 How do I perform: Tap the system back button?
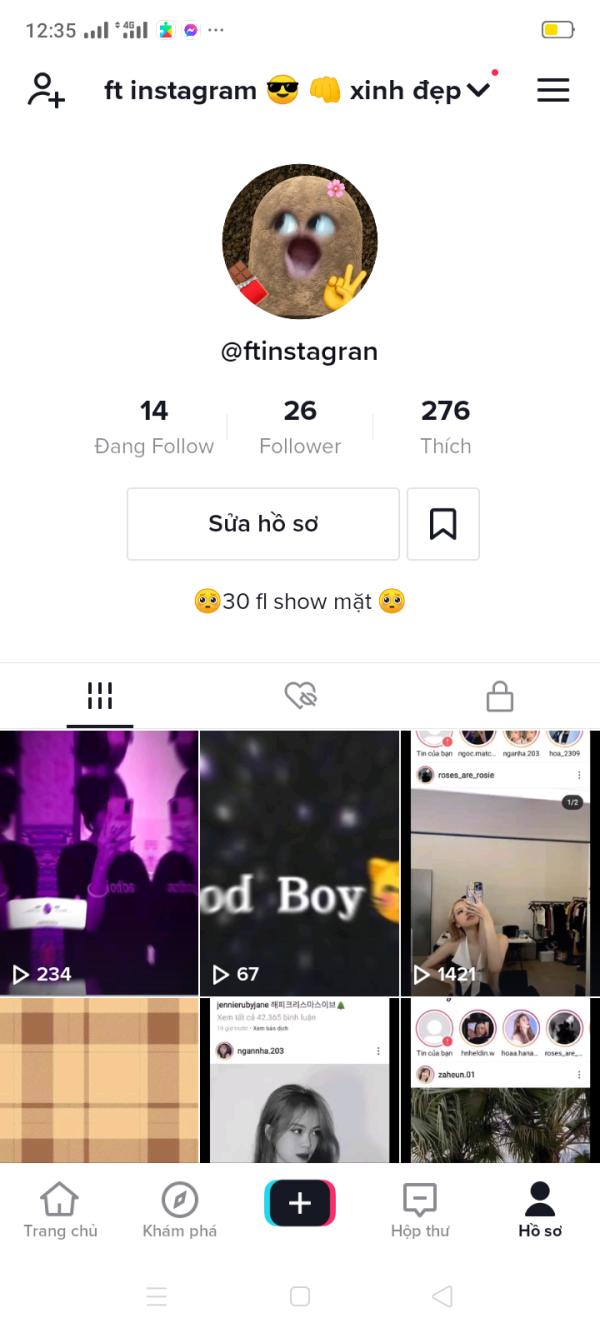pos(442,1297)
